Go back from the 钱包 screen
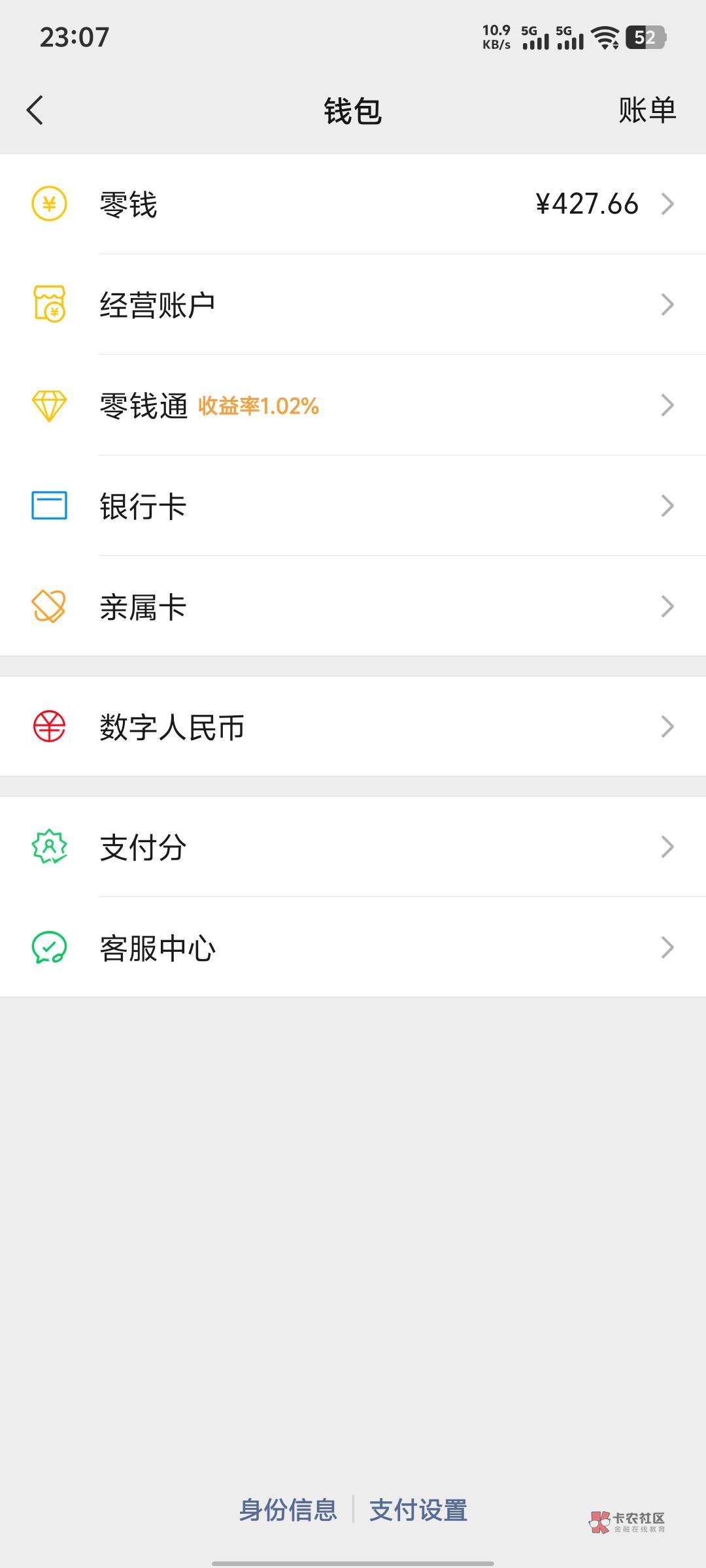 [x=35, y=110]
